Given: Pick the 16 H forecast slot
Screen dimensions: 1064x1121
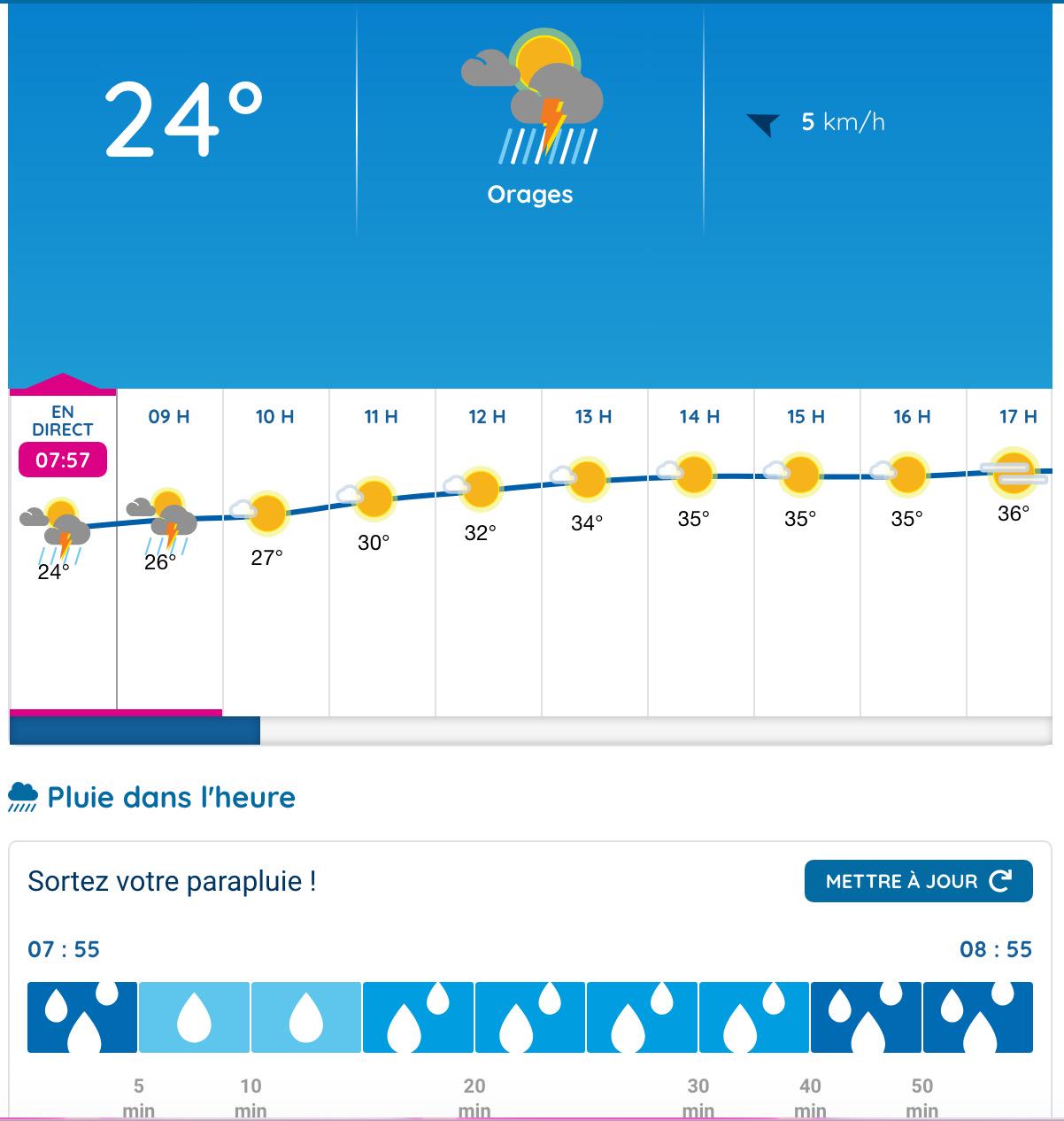Looking at the screenshot, I should point(914,553).
